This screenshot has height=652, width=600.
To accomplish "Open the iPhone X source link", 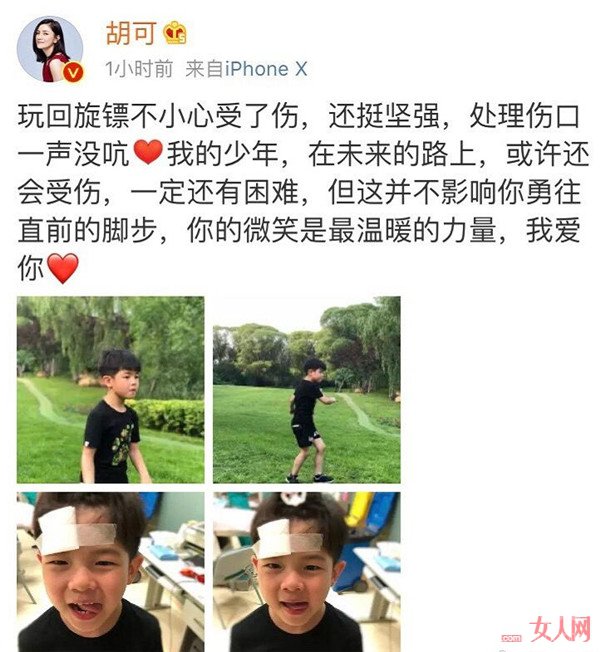I will 266,68.
